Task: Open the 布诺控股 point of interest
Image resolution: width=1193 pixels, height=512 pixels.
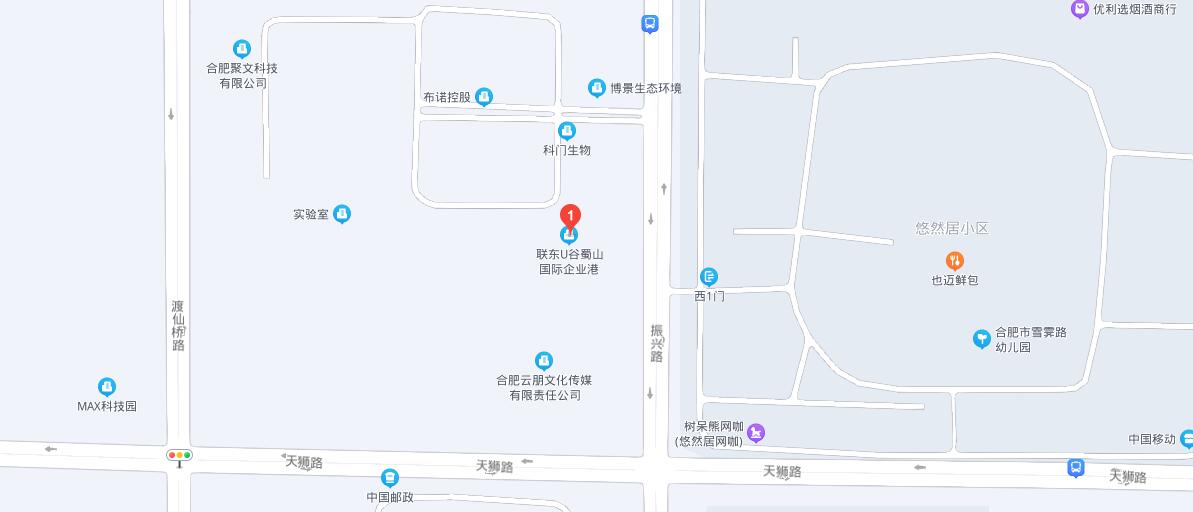Action: pos(484,97)
